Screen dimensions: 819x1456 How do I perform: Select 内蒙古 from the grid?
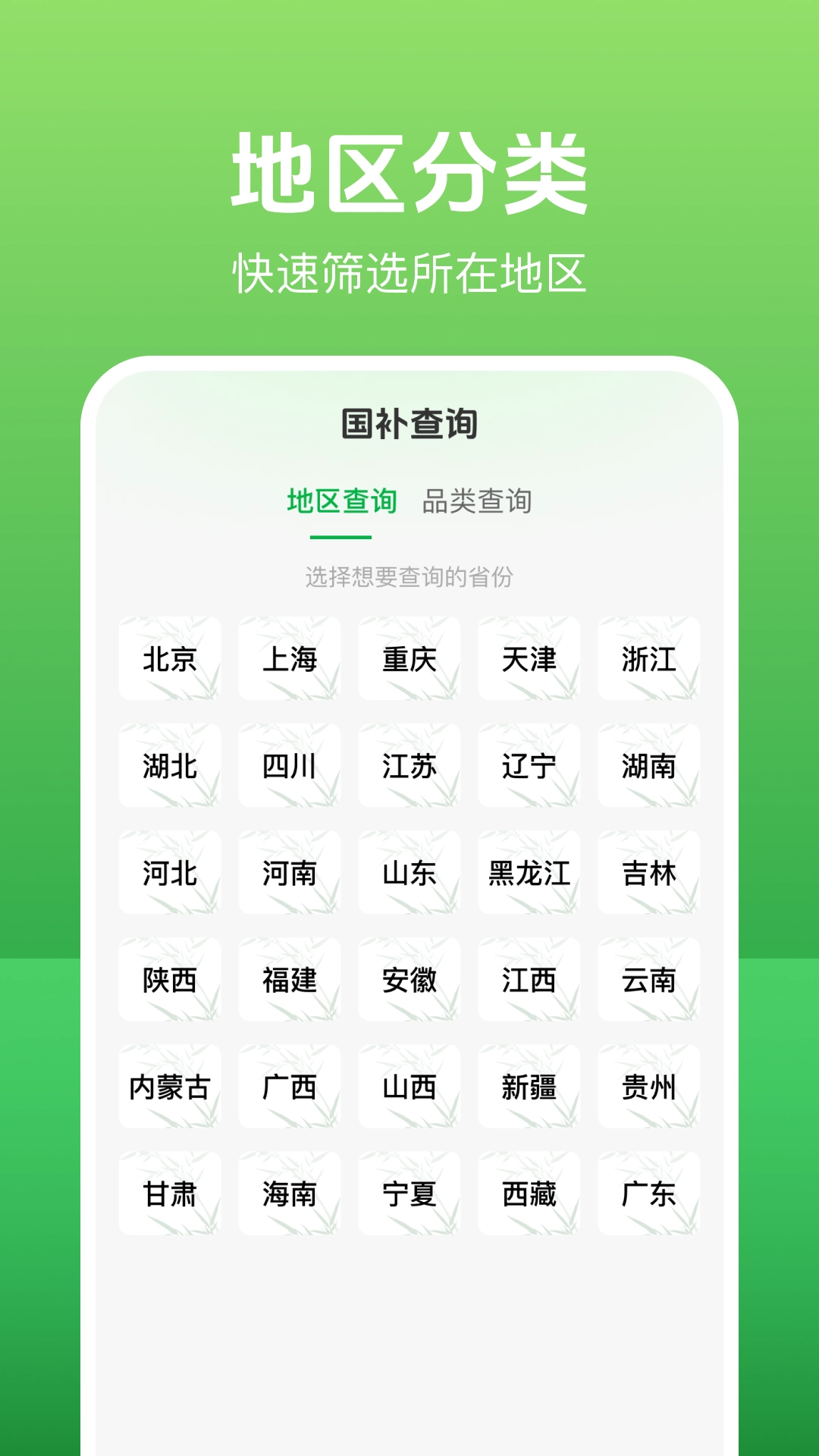click(x=170, y=1086)
